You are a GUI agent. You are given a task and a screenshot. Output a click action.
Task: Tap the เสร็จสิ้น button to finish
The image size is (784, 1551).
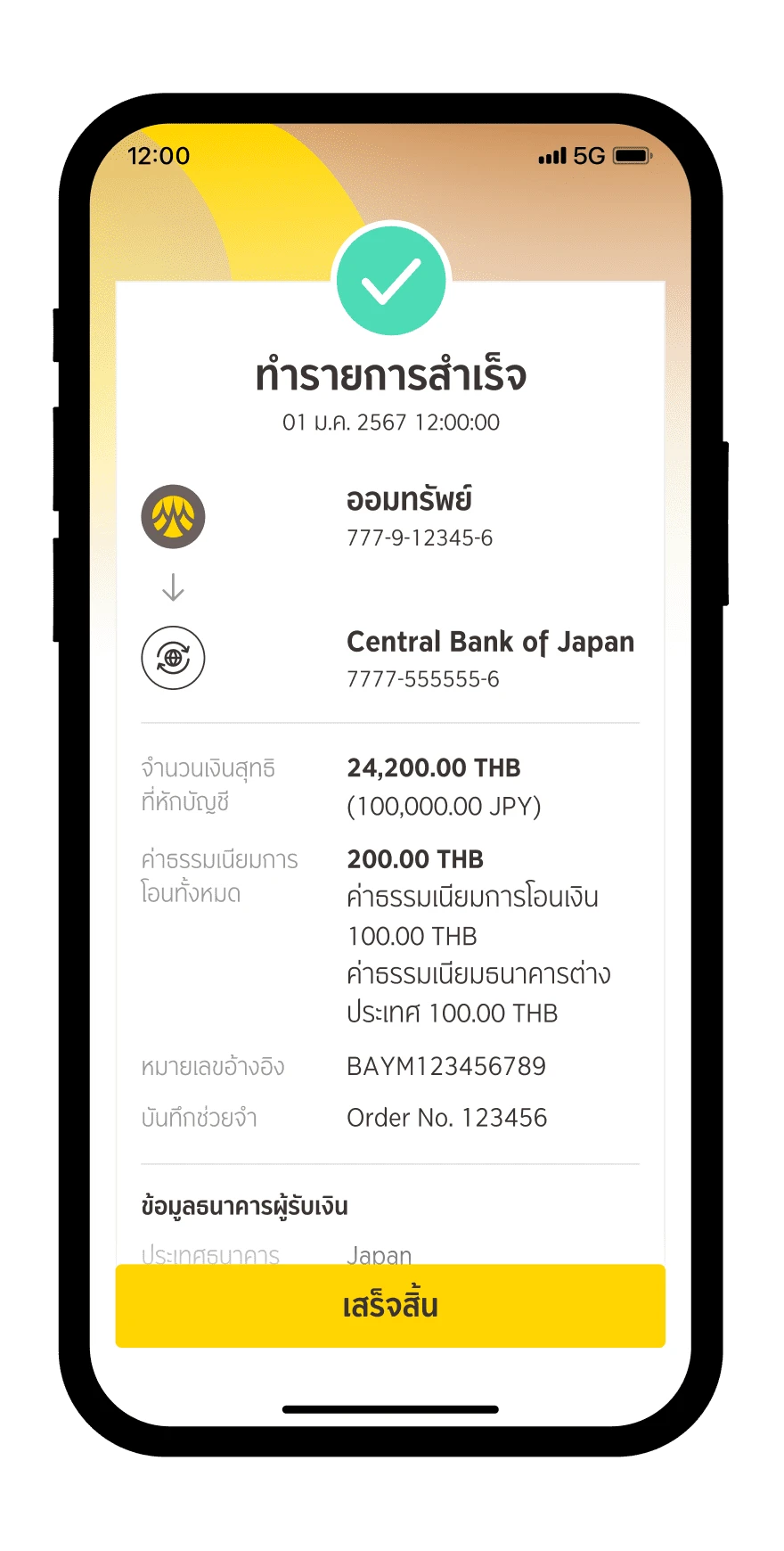coord(390,1306)
